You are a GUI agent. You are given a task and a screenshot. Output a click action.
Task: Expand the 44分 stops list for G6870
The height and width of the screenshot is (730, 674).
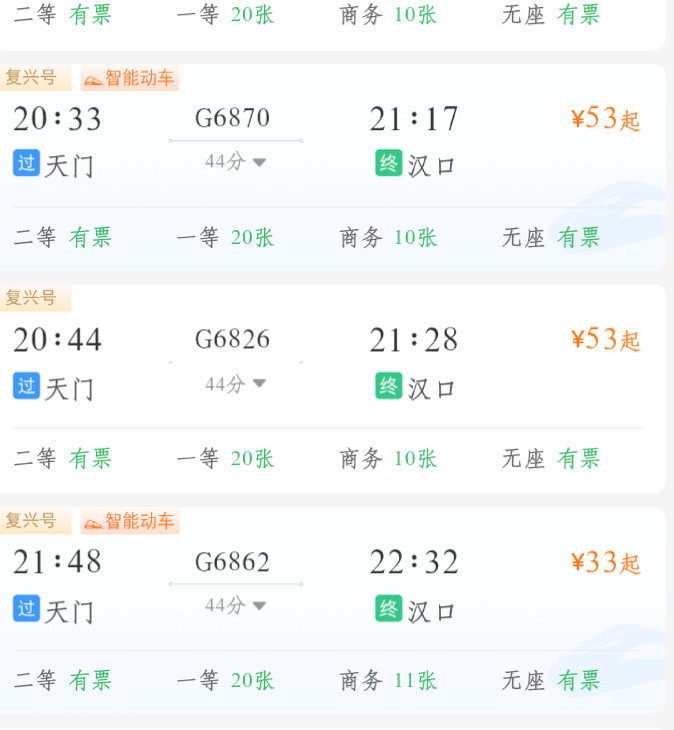click(236, 162)
